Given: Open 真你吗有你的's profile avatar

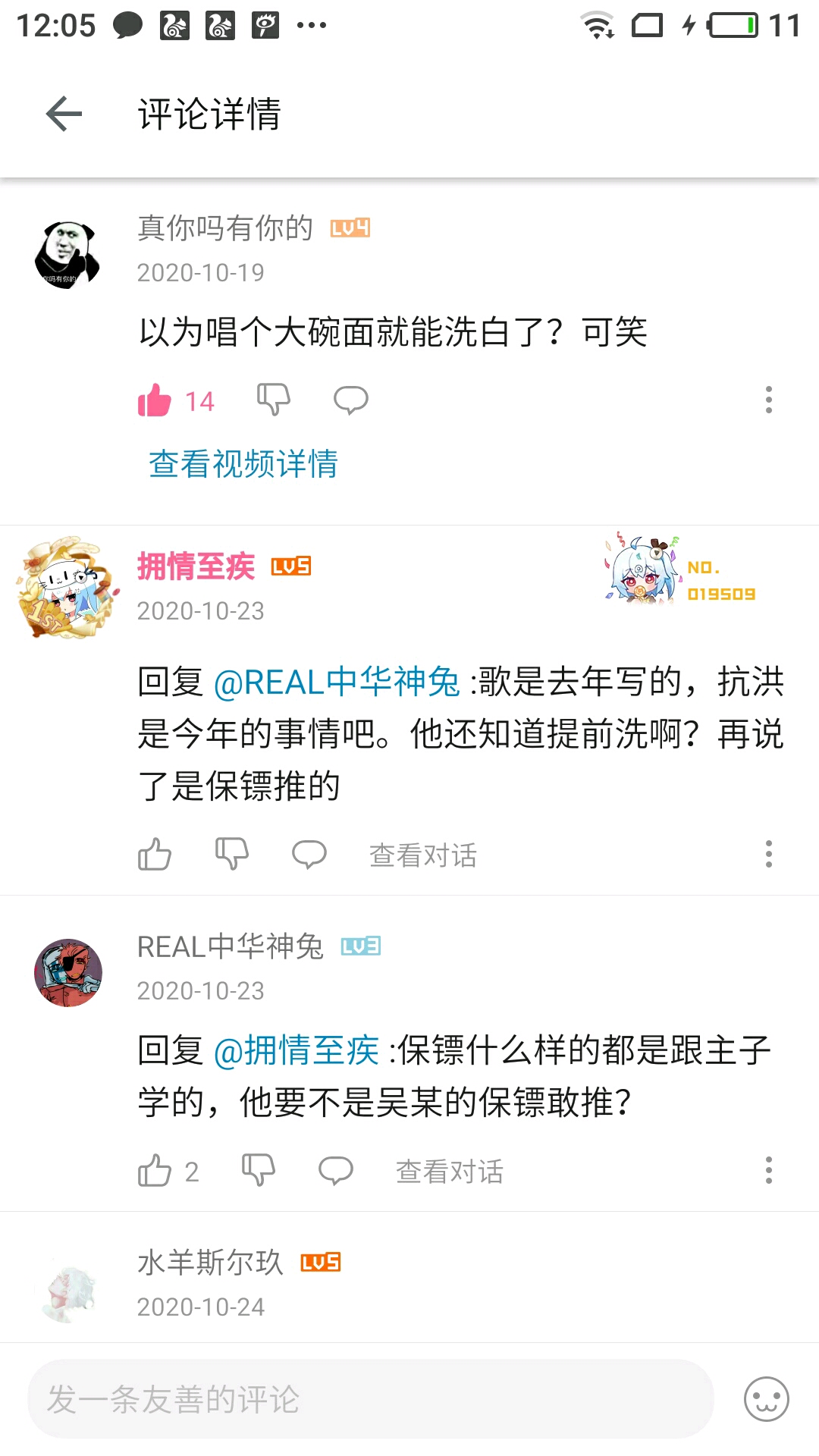Looking at the screenshot, I should point(67,255).
